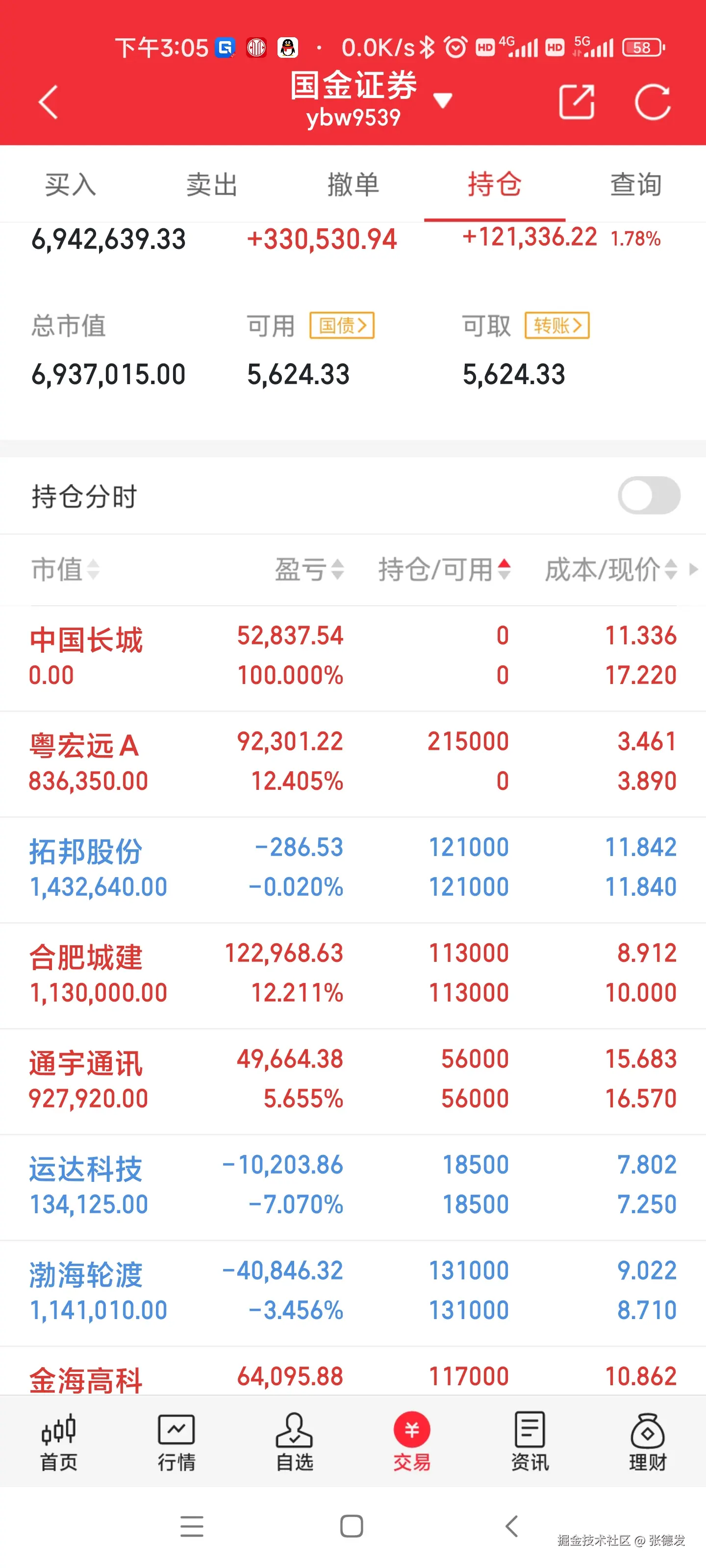The width and height of the screenshot is (706, 1568).
Task: Switch to the 卖出 tab
Action: click(x=211, y=184)
